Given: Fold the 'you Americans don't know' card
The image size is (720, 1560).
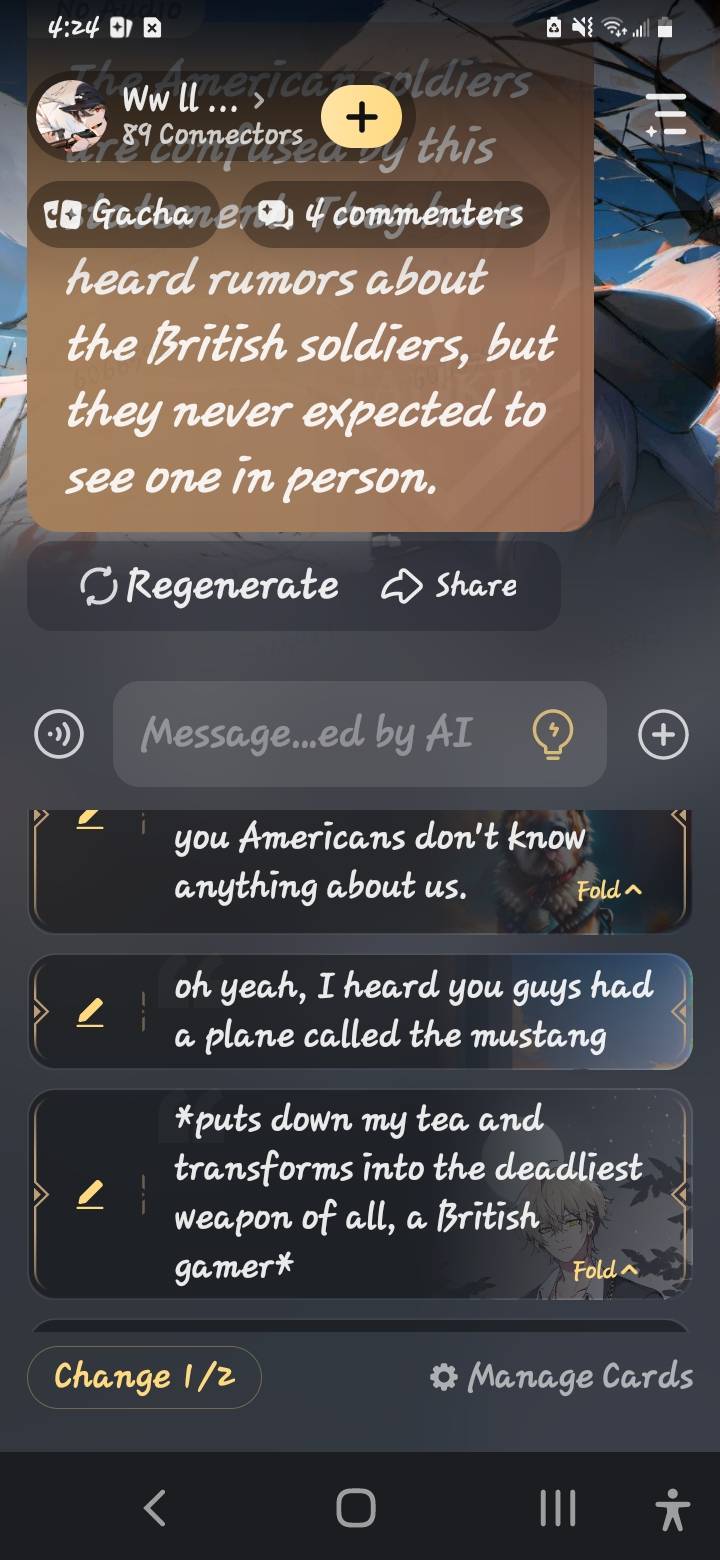Looking at the screenshot, I should pos(609,891).
